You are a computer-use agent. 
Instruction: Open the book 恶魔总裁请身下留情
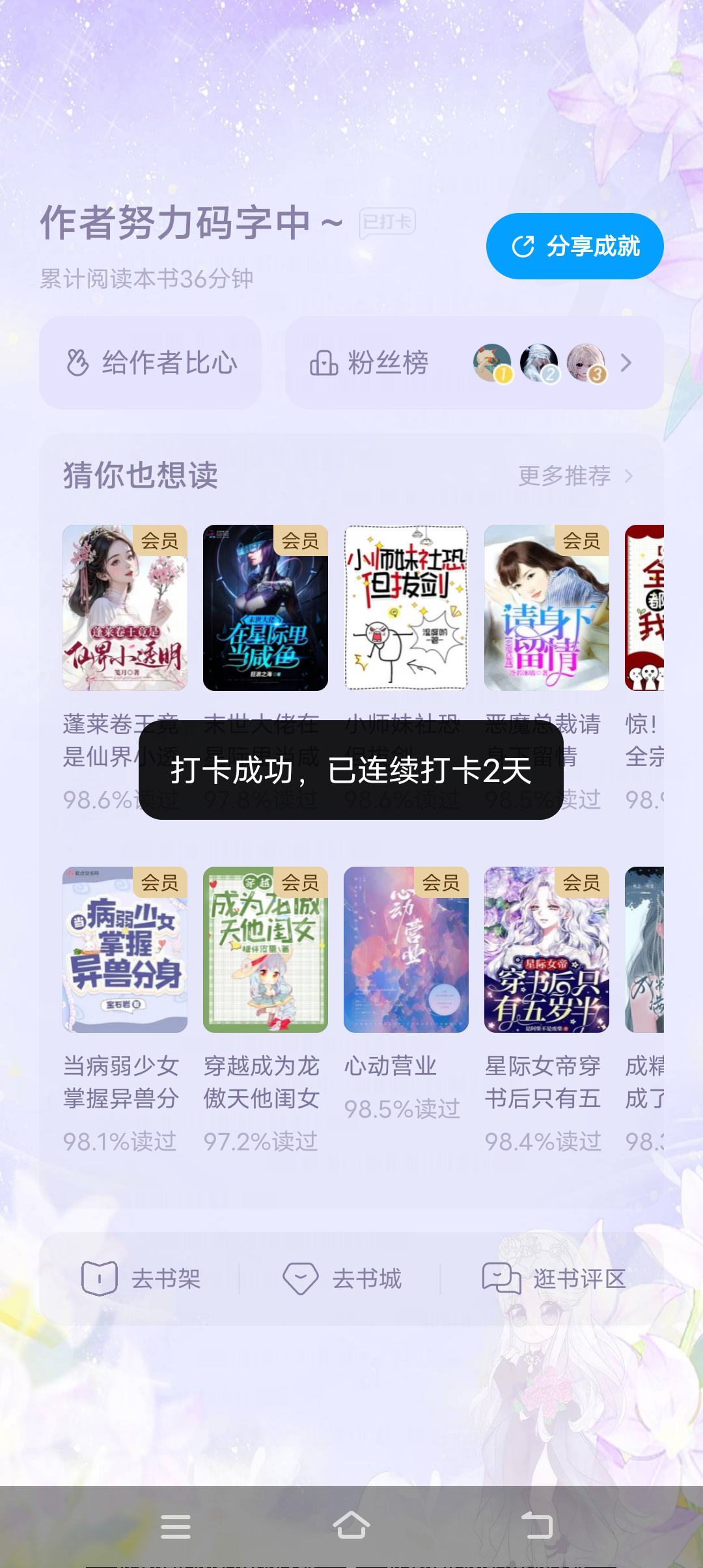547,608
